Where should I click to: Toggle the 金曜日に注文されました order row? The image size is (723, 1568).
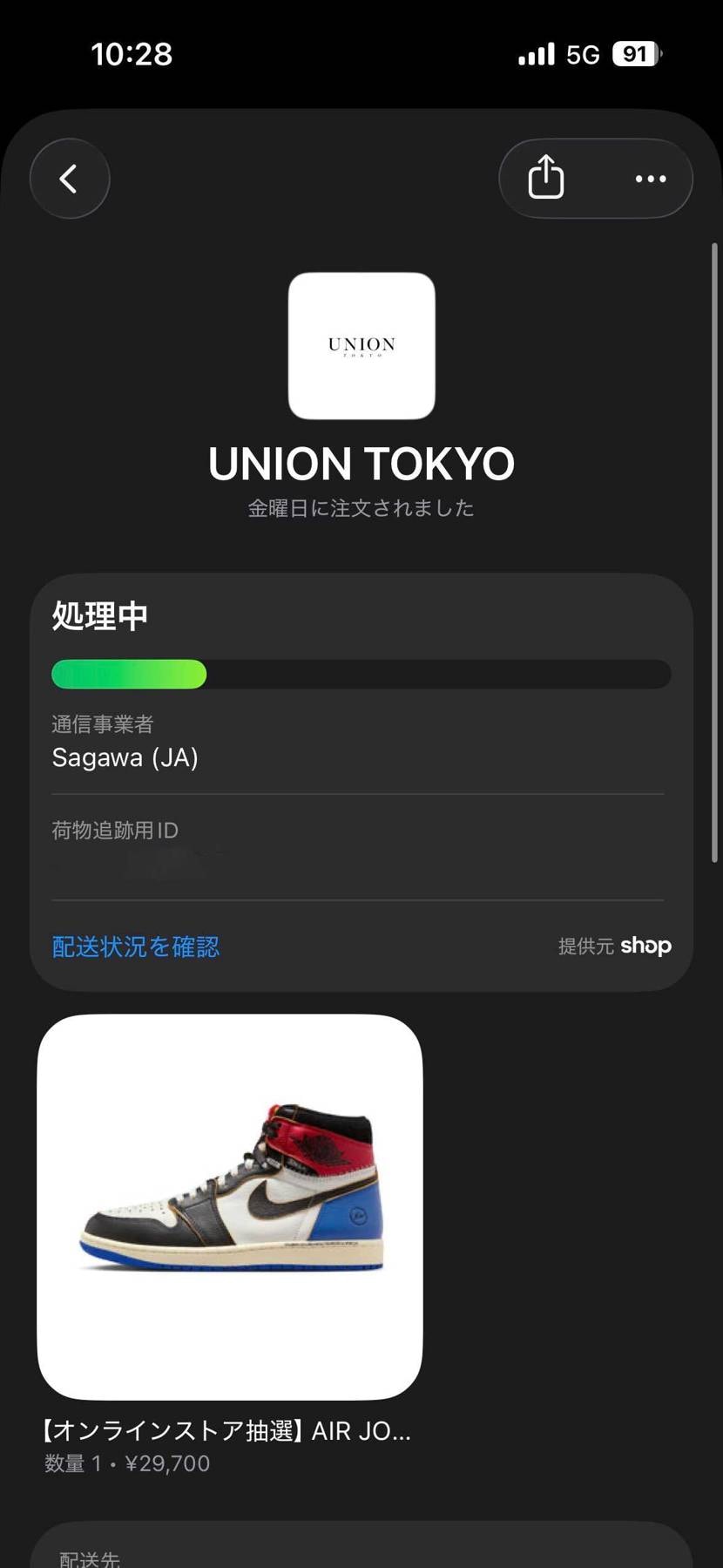361,507
